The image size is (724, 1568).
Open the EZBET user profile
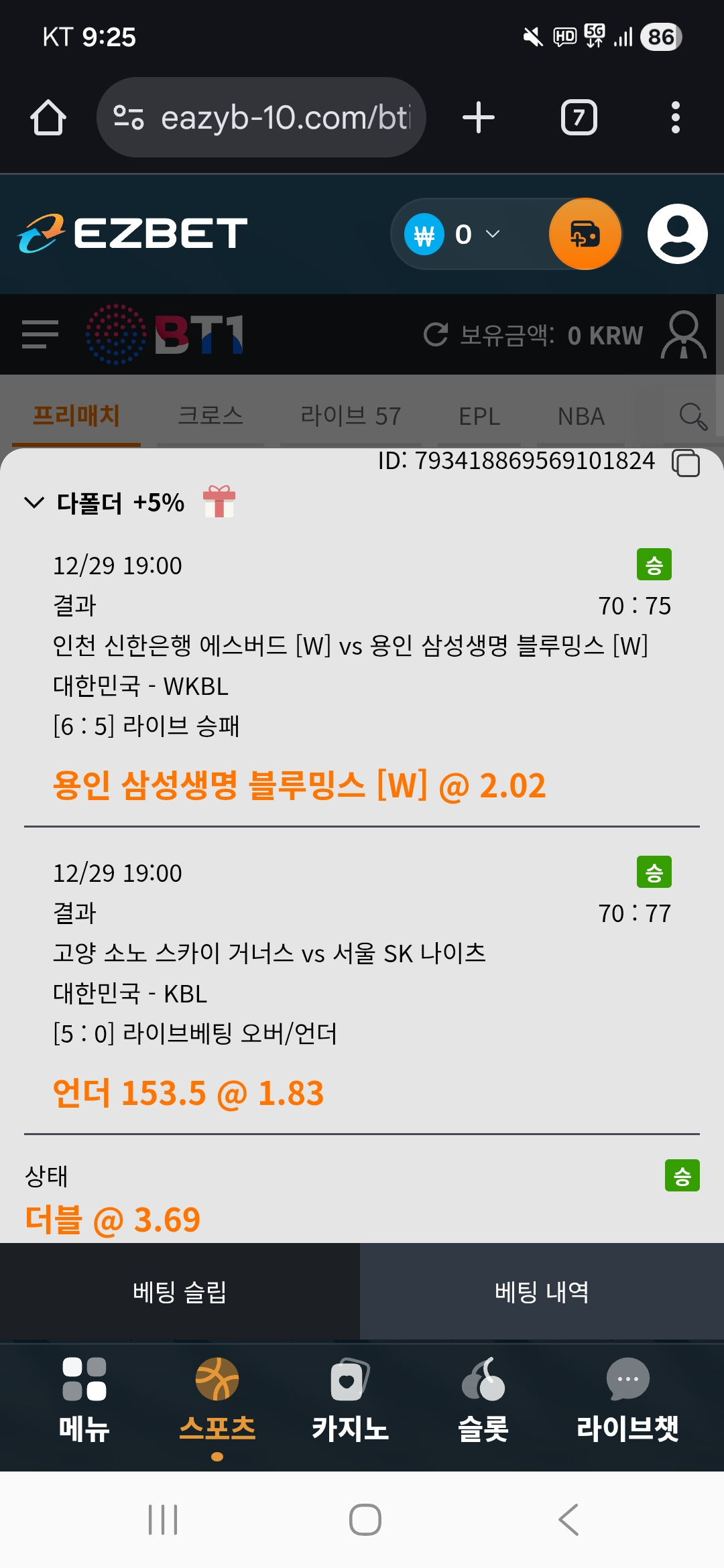pos(677,235)
